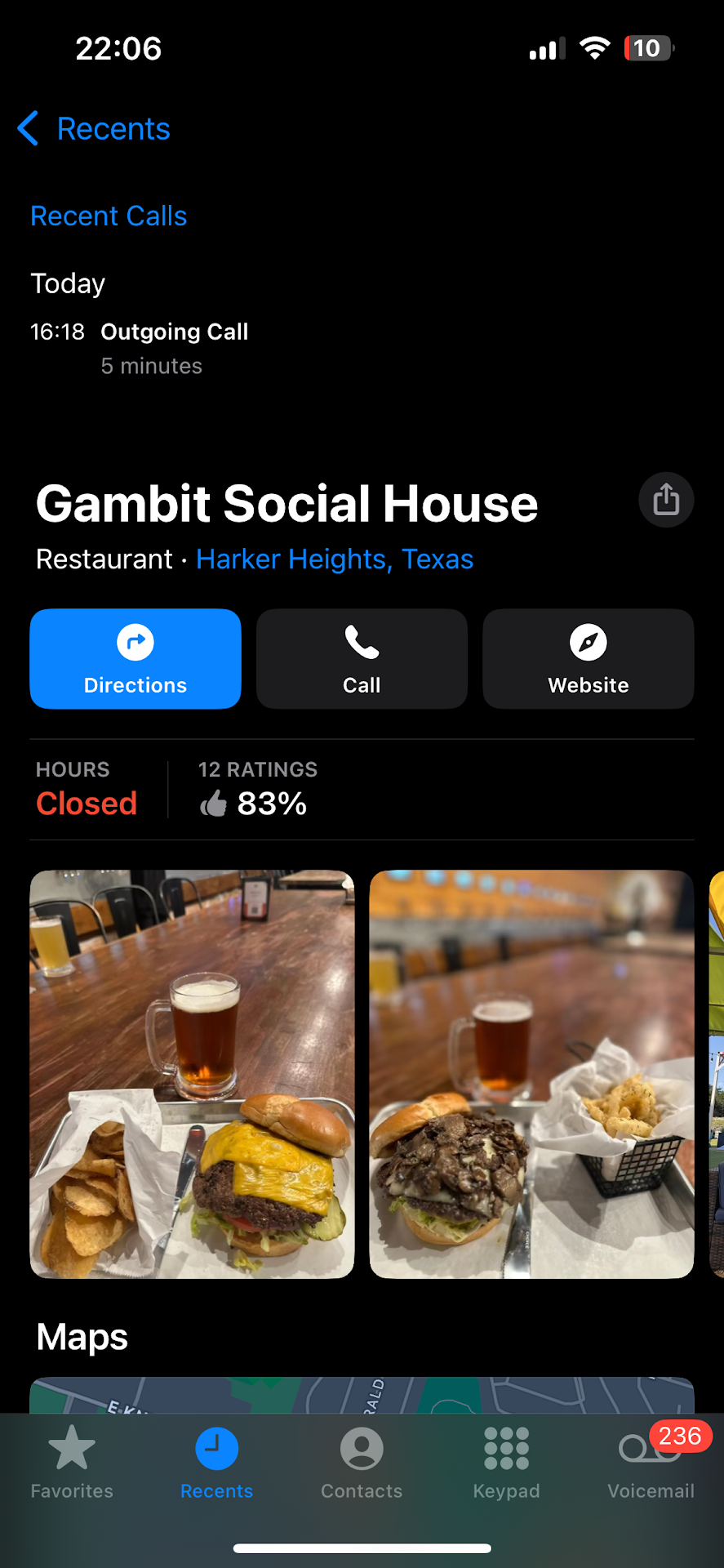This screenshot has width=724, height=1568.
Task: Switch to the Favorites tab
Action: pyautogui.click(x=72, y=1463)
